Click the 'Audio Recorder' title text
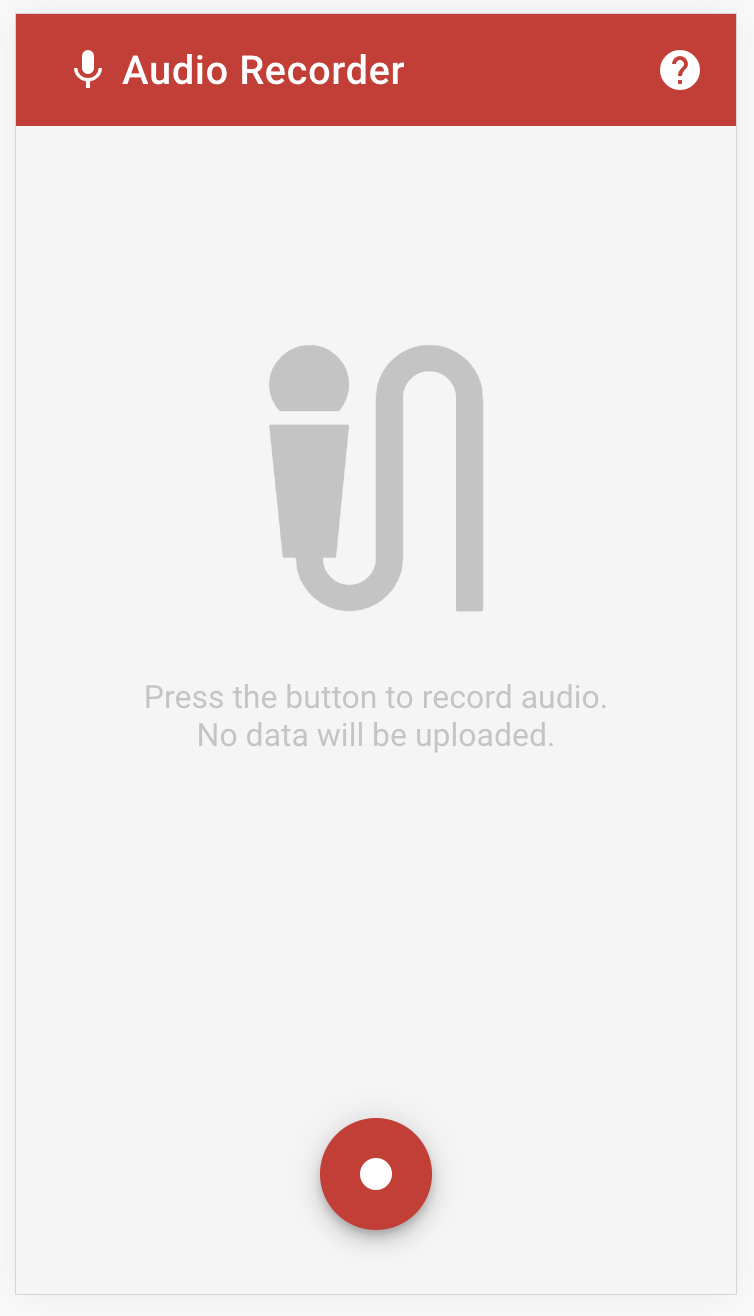This screenshot has height=1316, width=754. coord(264,70)
